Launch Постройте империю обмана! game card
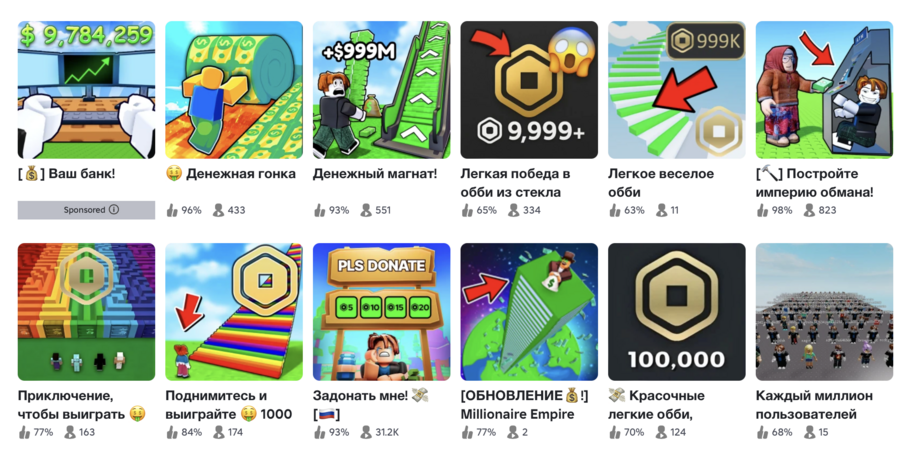Screen dimensions: 900x455 click(824, 90)
